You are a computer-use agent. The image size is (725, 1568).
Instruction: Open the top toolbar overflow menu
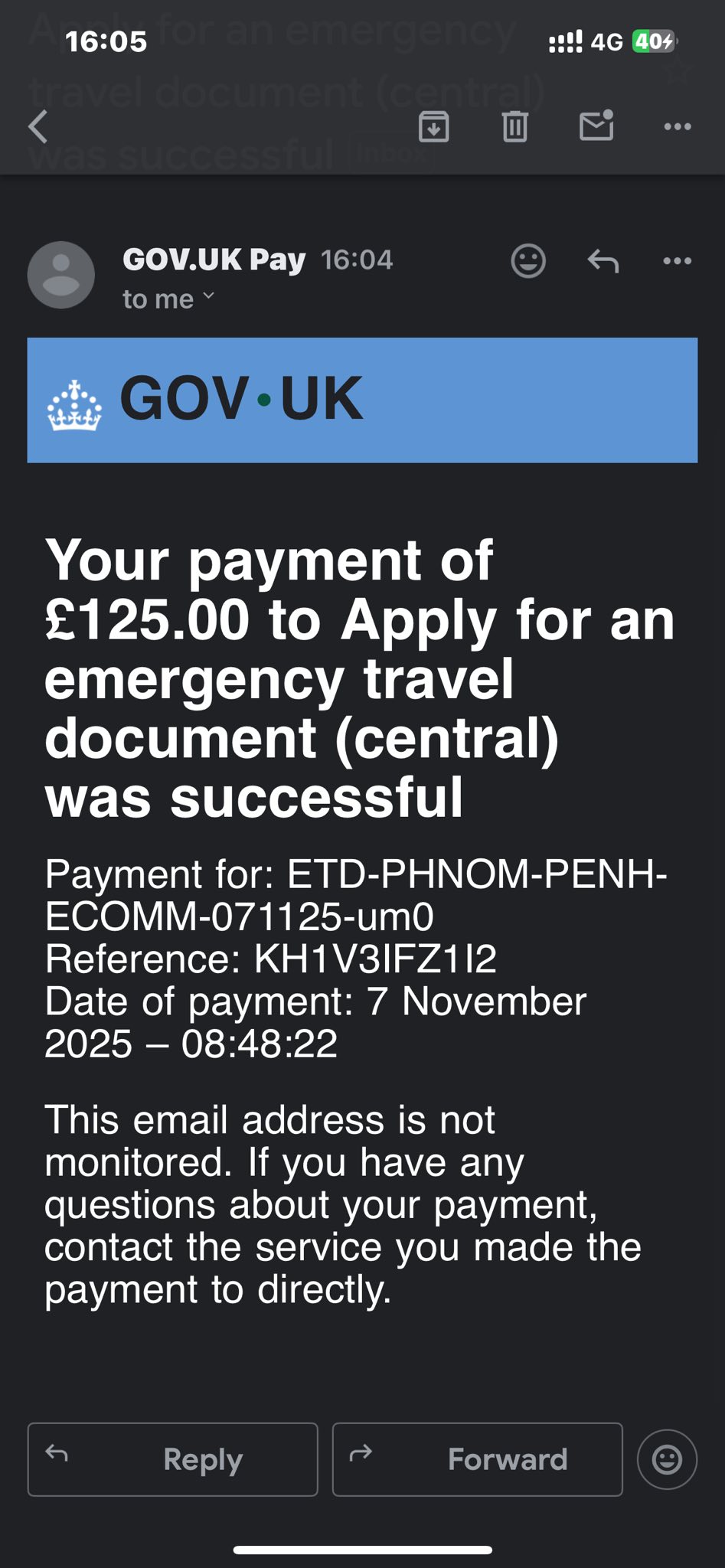click(678, 126)
